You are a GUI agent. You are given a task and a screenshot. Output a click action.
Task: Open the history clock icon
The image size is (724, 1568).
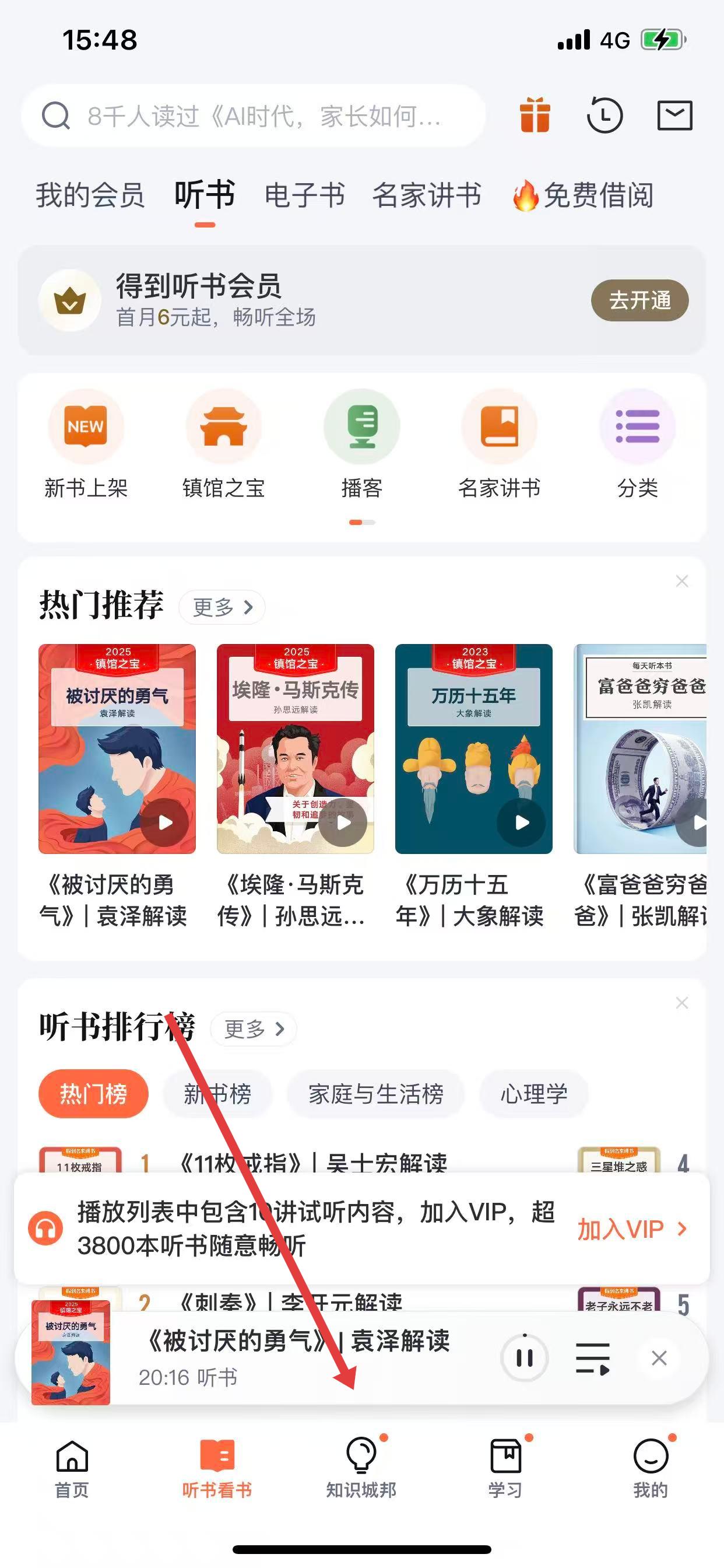click(604, 115)
